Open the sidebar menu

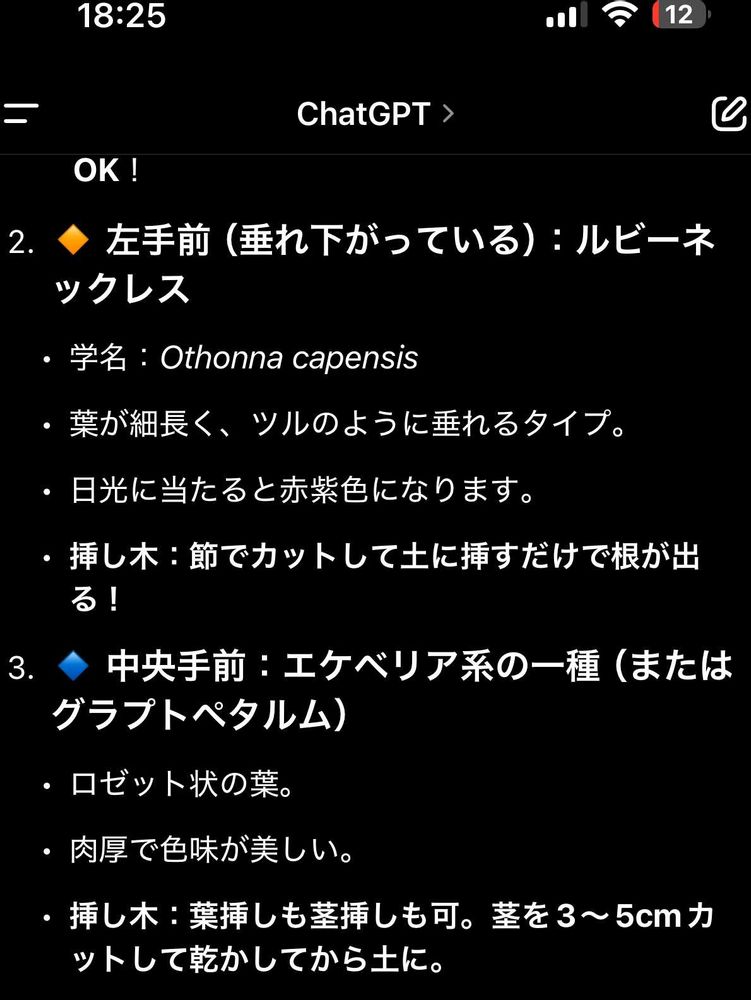(20, 113)
